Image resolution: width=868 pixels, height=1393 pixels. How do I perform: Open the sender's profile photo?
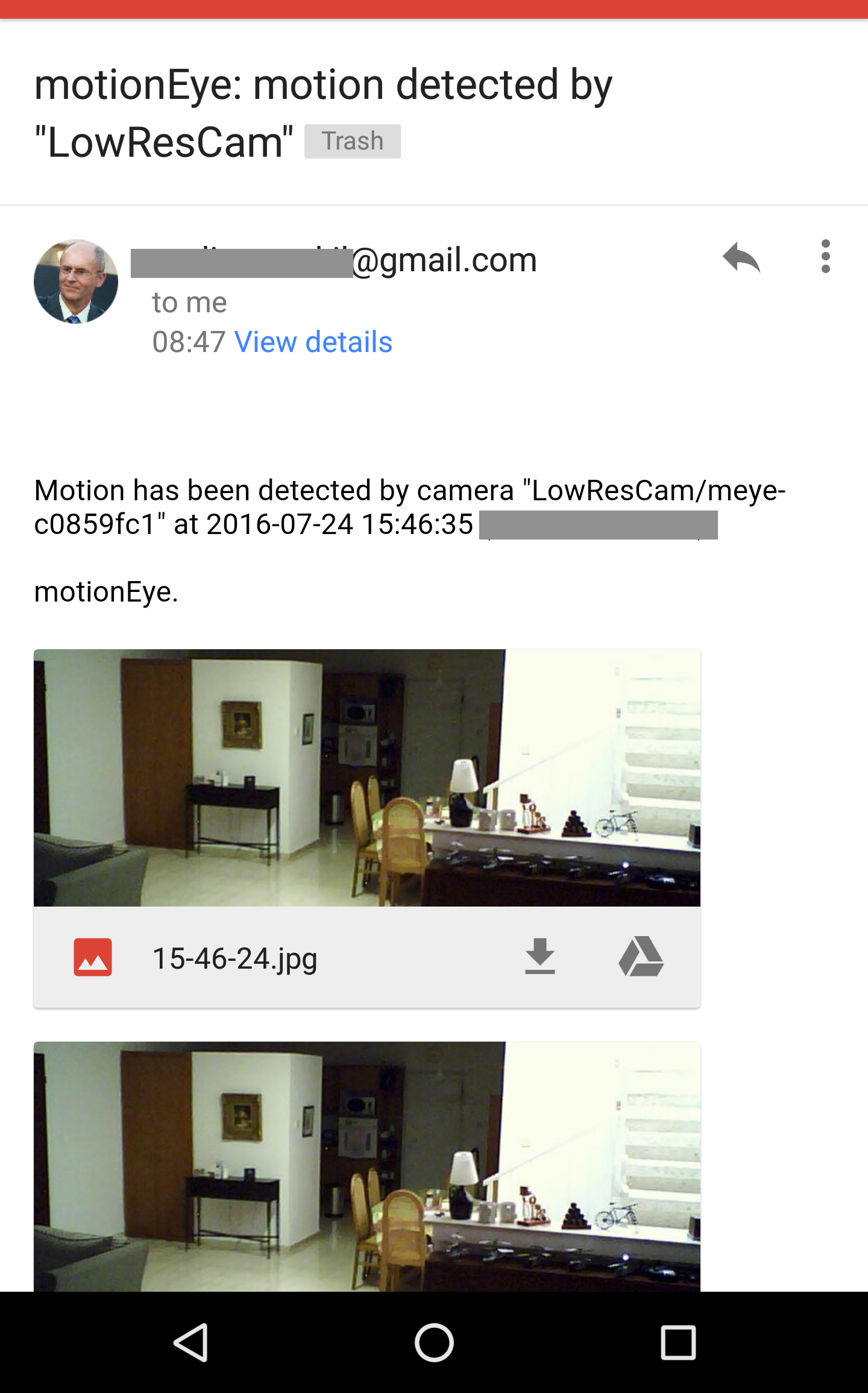coord(76,281)
